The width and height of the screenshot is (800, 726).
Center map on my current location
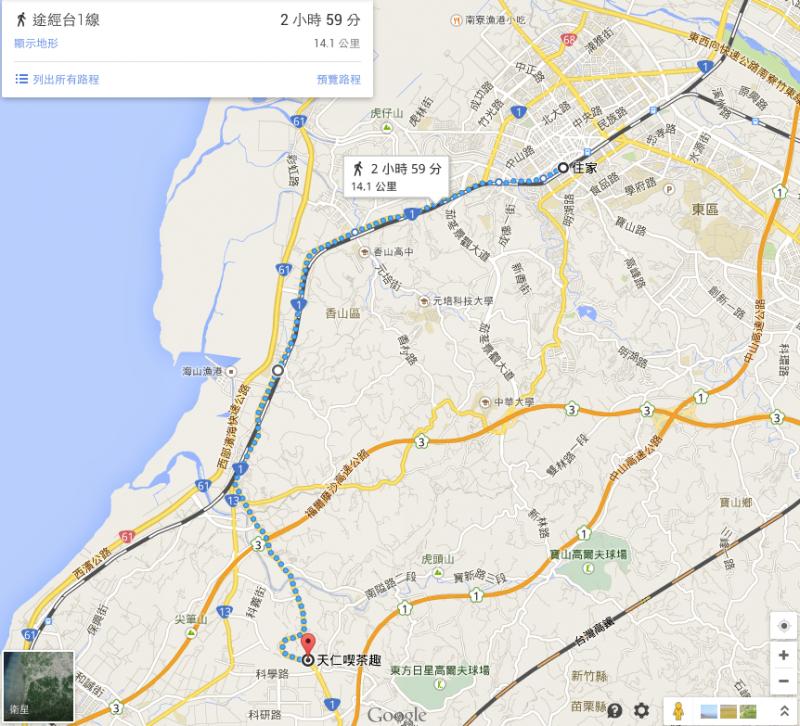pyautogui.click(x=783, y=625)
